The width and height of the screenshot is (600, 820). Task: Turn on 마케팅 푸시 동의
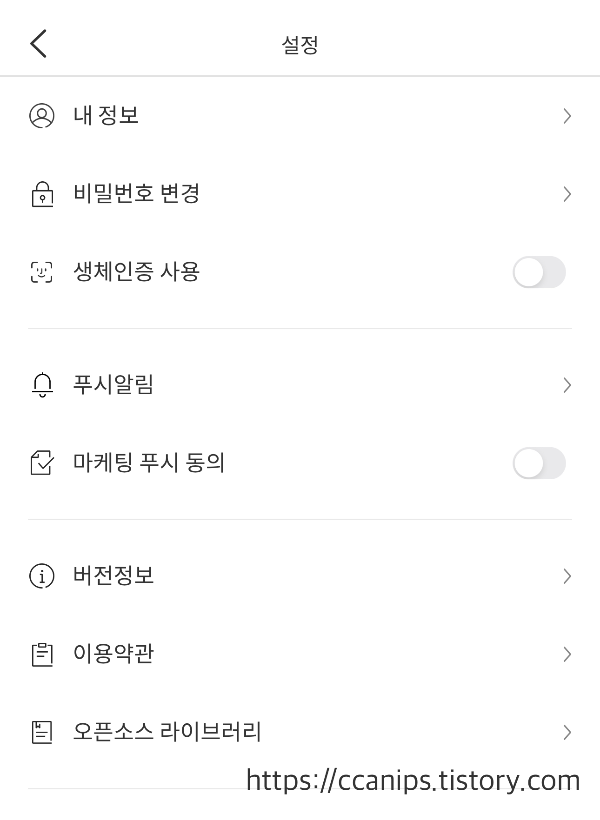[539, 463]
